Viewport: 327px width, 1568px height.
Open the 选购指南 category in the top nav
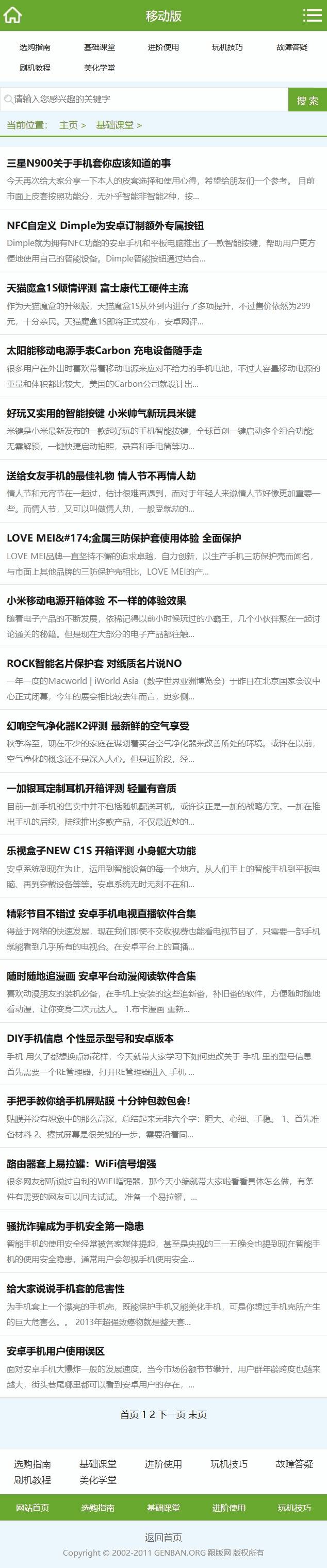[x=35, y=47]
